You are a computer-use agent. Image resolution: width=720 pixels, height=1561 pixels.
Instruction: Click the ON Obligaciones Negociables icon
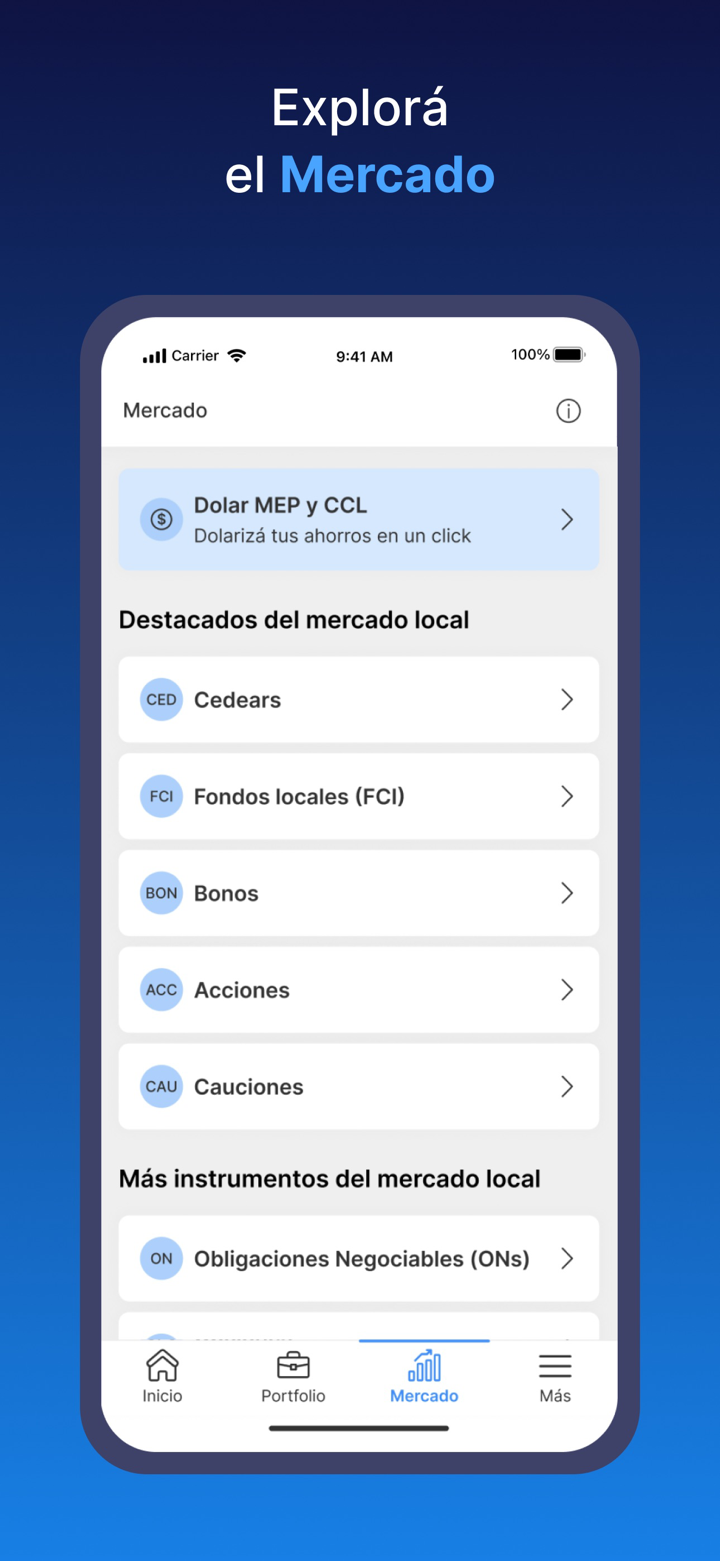(161, 1258)
